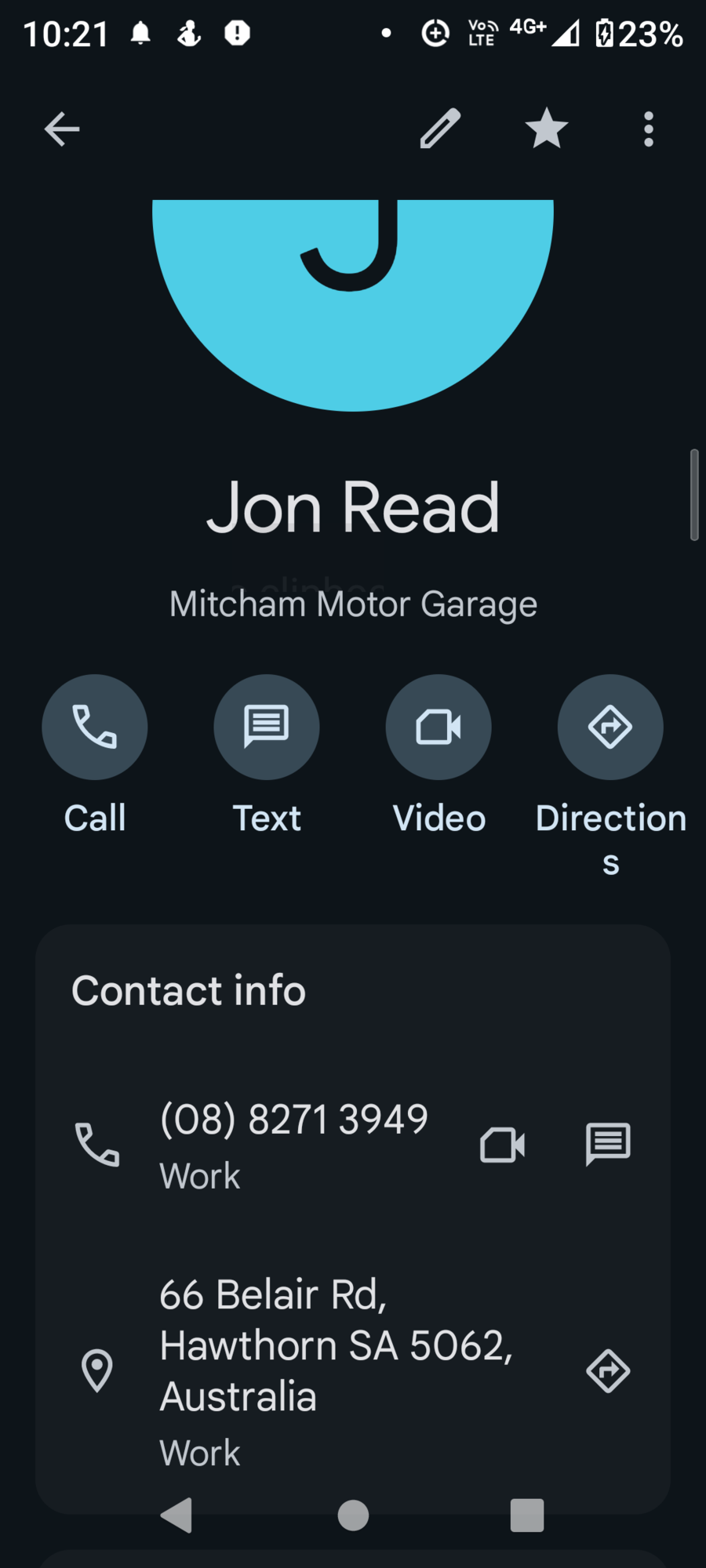Get directions using the Directions button
The image size is (706, 1568).
610,728
